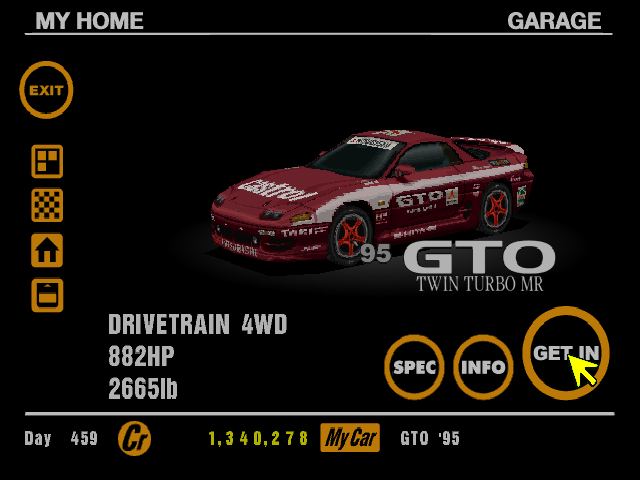The width and height of the screenshot is (640, 480).
Task: Get in the GTO car
Action: tap(565, 353)
